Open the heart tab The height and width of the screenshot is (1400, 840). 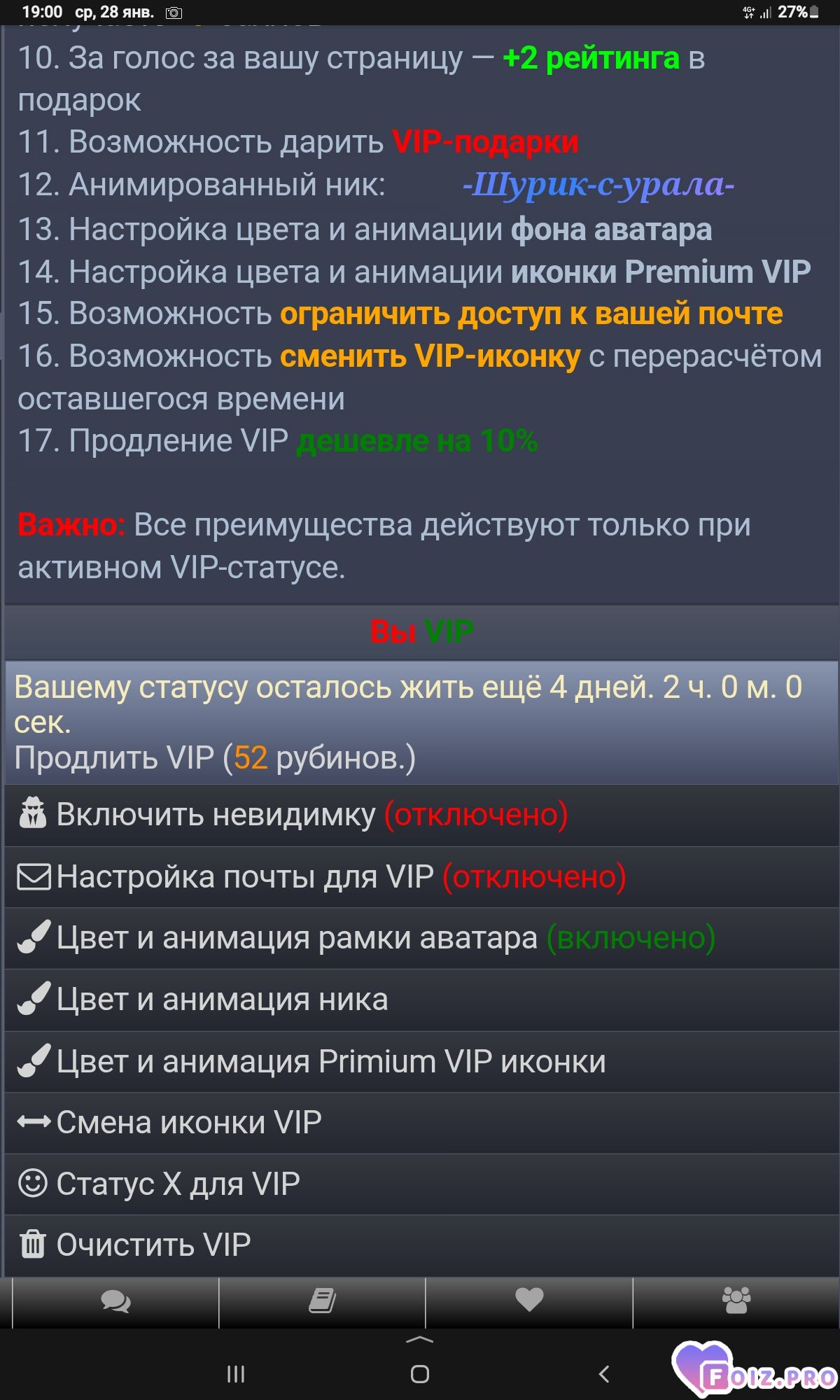(529, 1301)
